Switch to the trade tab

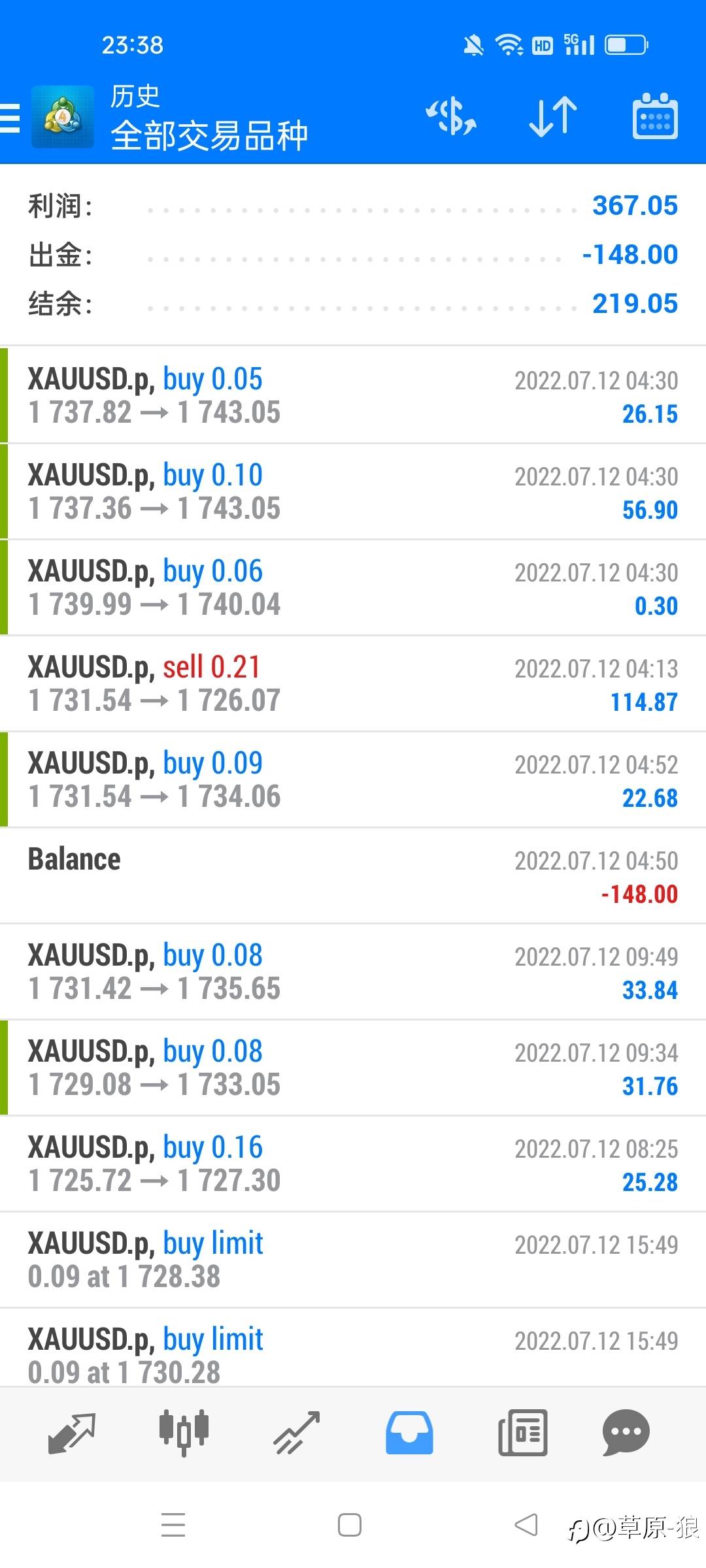(296, 1433)
